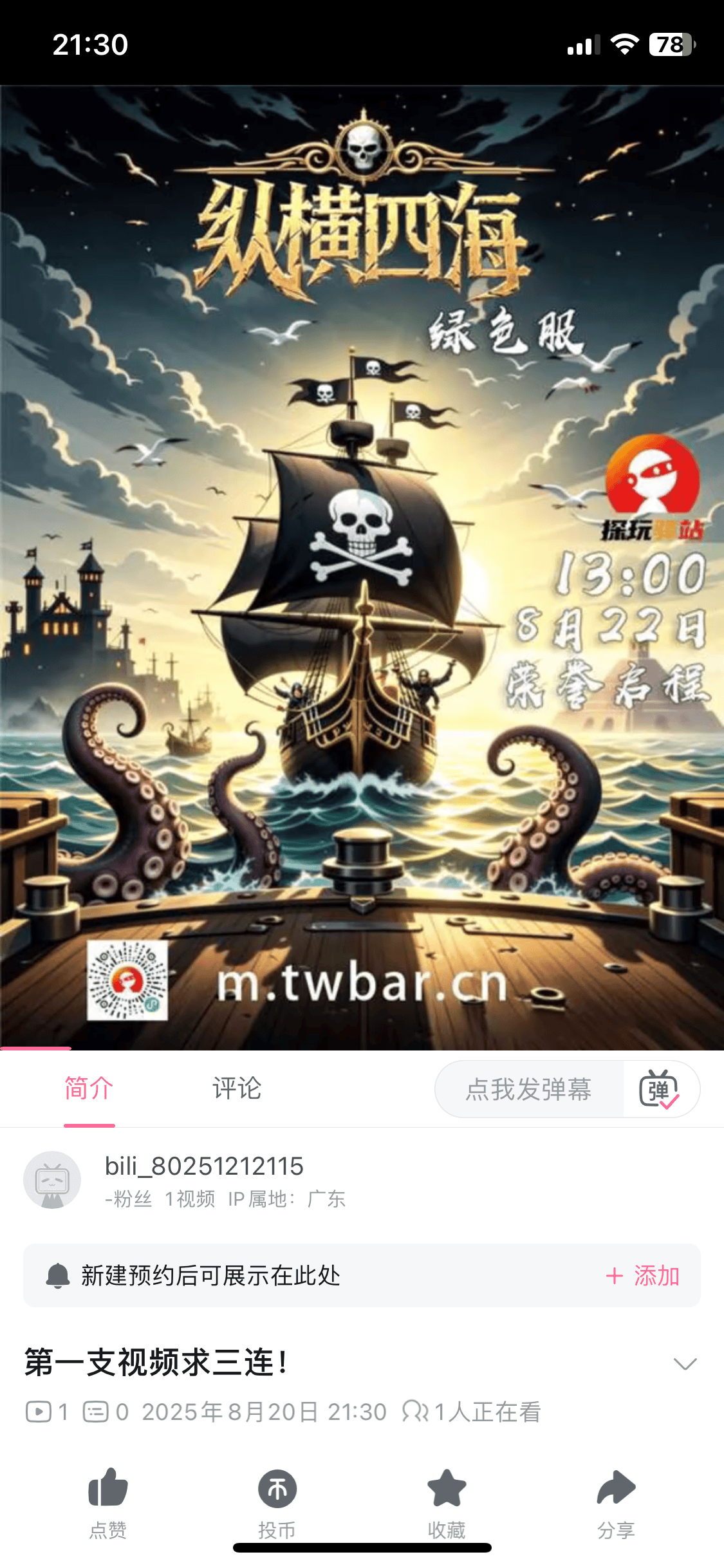Toggle the 弹 danmaku switch
The width and height of the screenshot is (724, 1568).
coord(659,1090)
